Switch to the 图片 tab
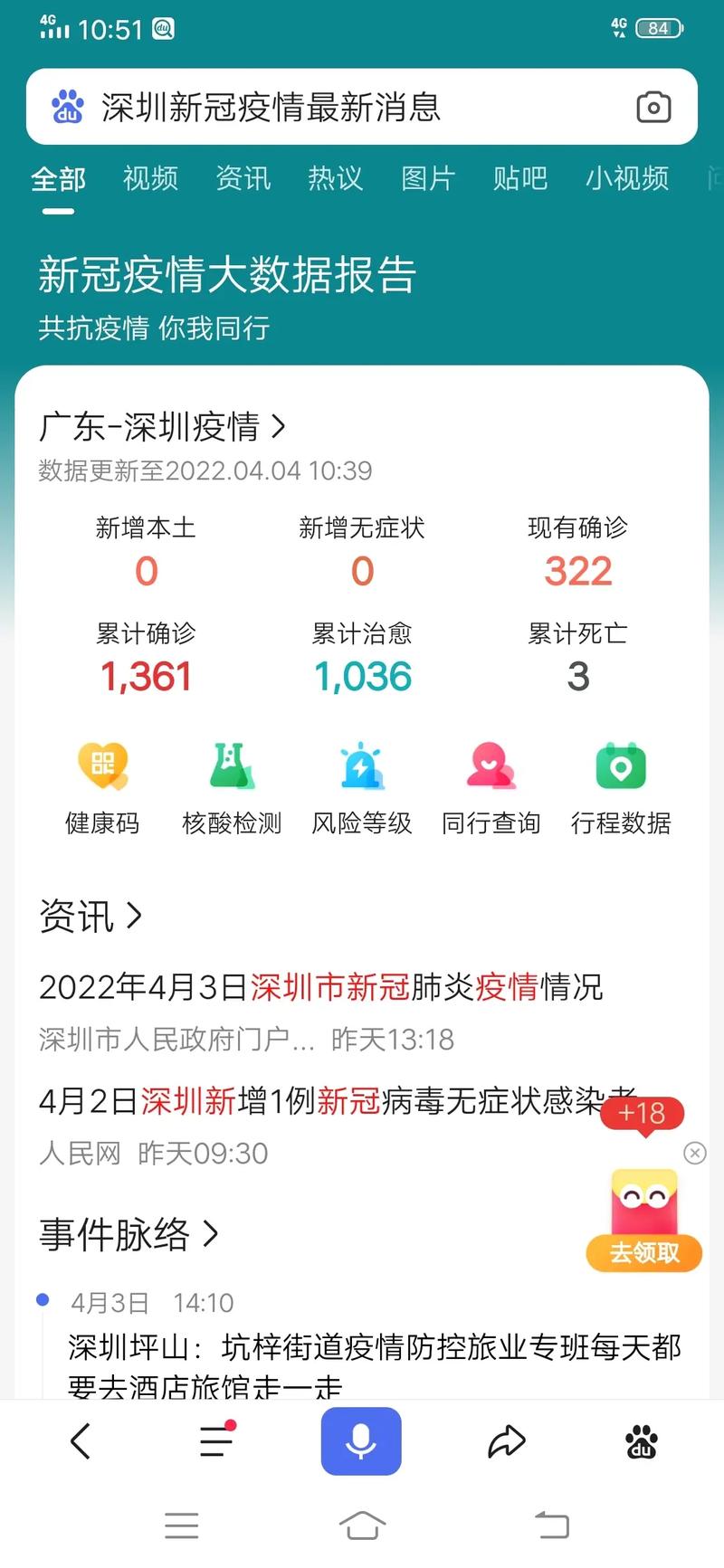The height and width of the screenshot is (1568, 724). (x=427, y=179)
